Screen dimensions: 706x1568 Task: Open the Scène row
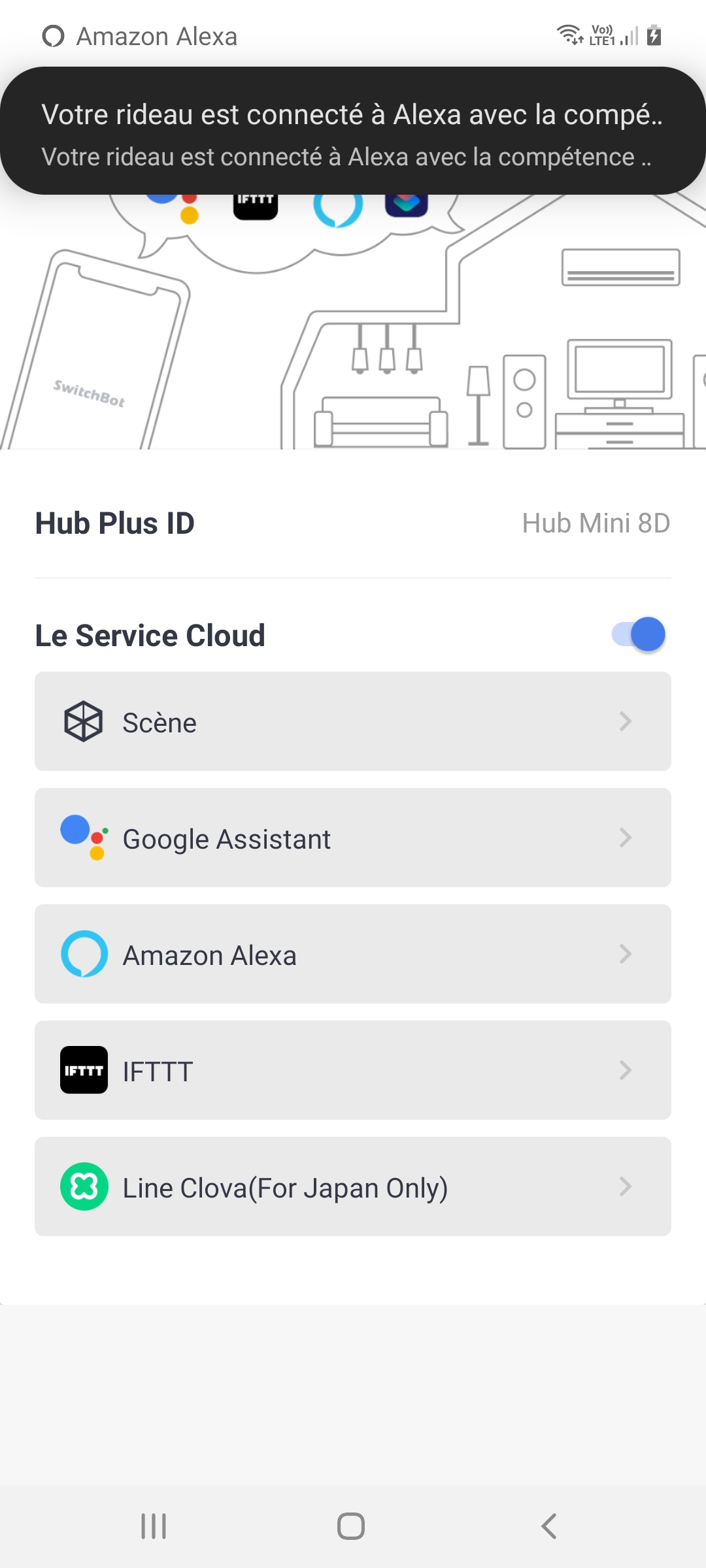pos(353,721)
